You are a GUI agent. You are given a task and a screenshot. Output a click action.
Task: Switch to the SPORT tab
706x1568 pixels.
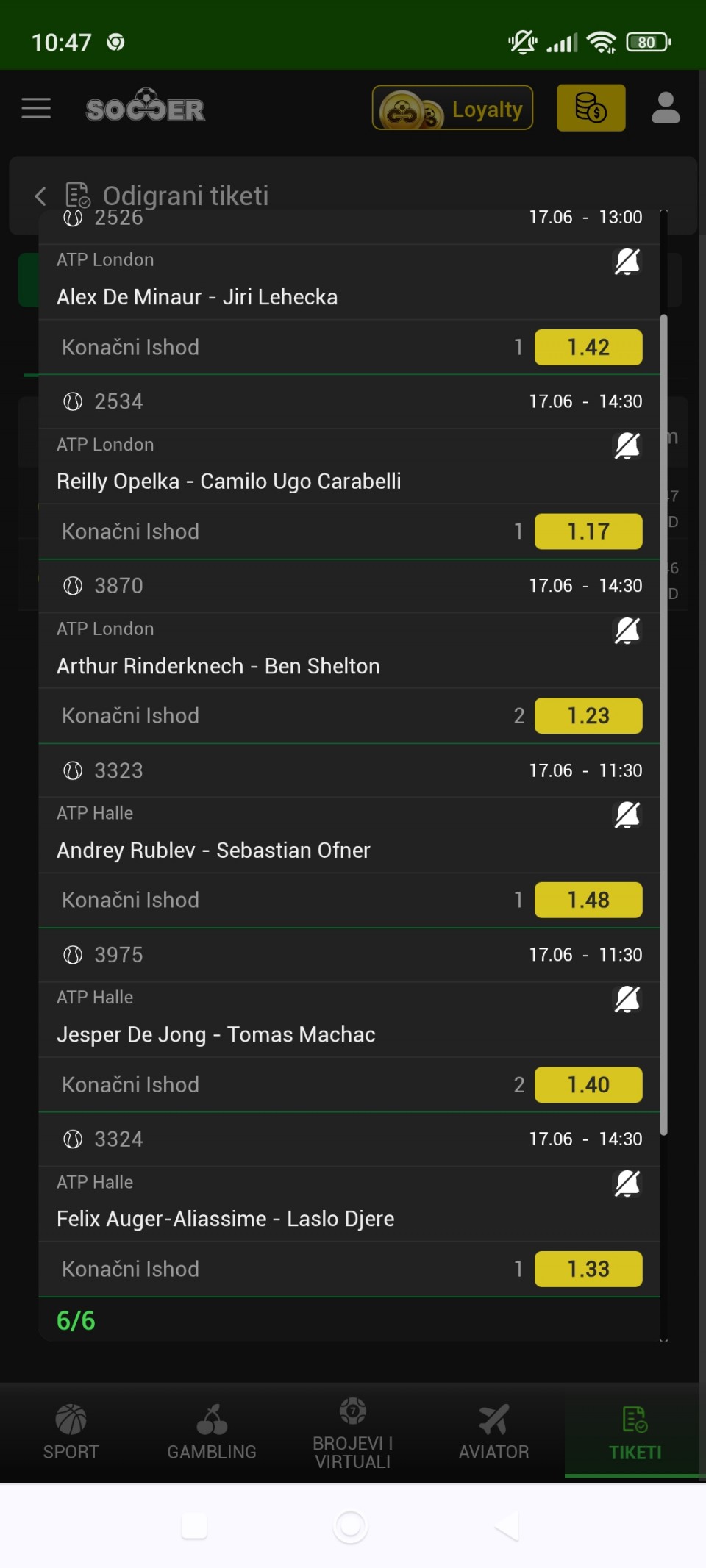(71, 1432)
